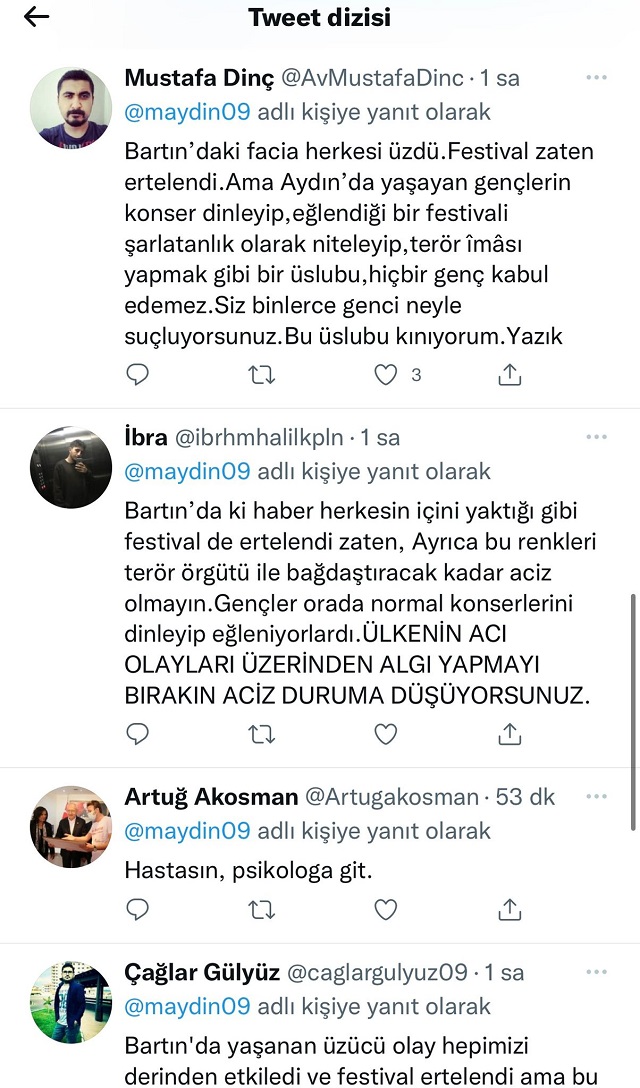Open Mustafa Dinç's profile picture

pos(70,110)
